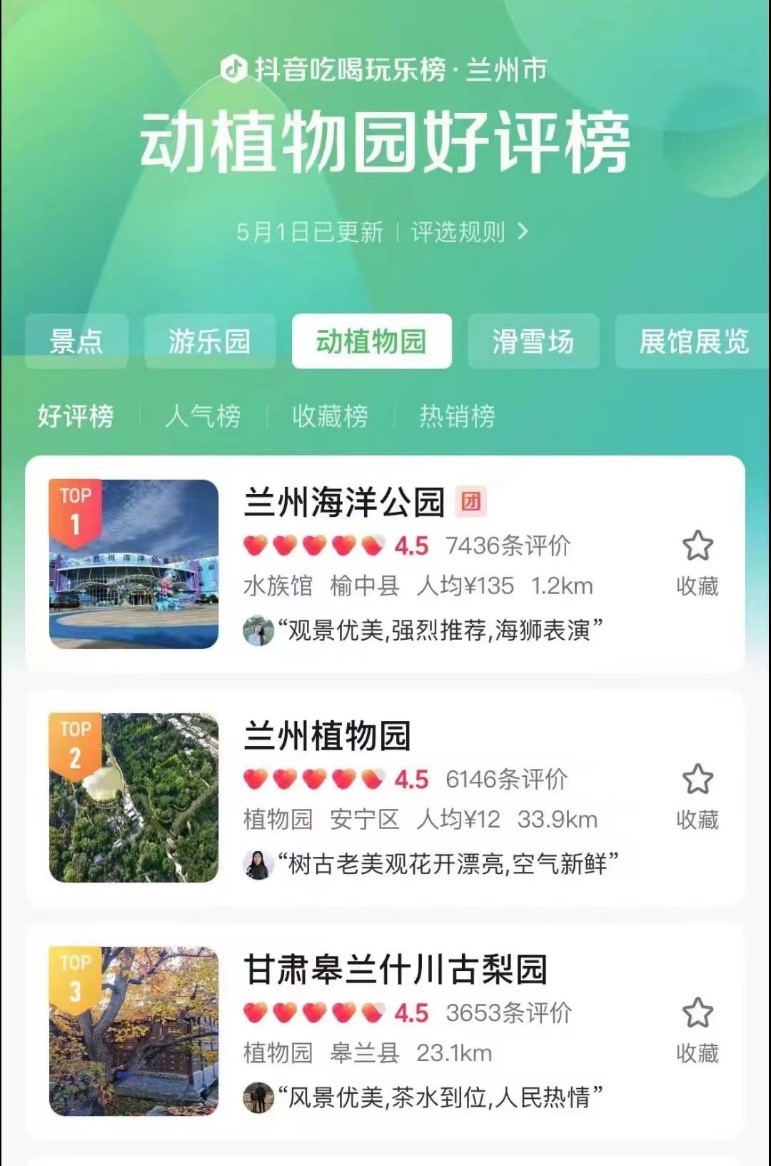Click the reviewer avatar under 兰州植物园
Image resolution: width=771 pixels, height=1166 pixels.
pos(255,862)
